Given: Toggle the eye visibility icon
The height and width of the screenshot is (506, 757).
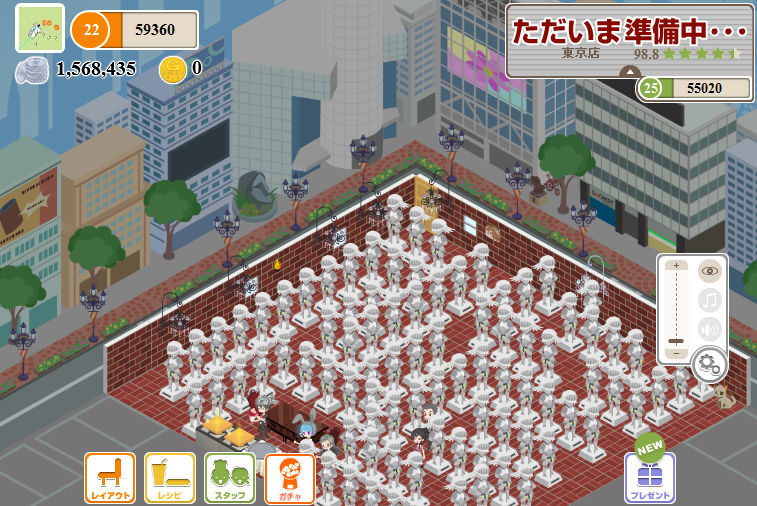Looking at the screenshot, I should [x=710, y=270].
